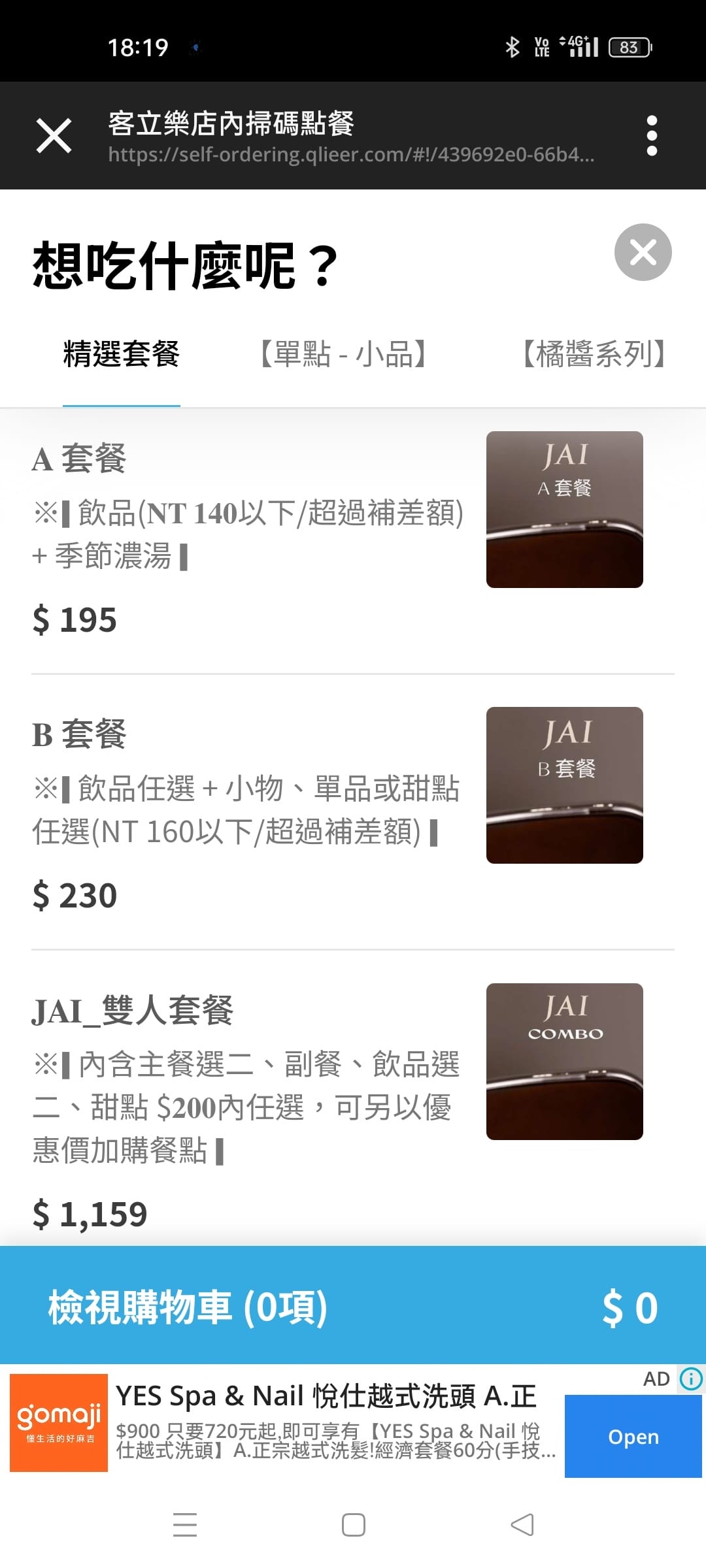Tap the URL bar showing qlieer.com

click(x=352, y=155)
